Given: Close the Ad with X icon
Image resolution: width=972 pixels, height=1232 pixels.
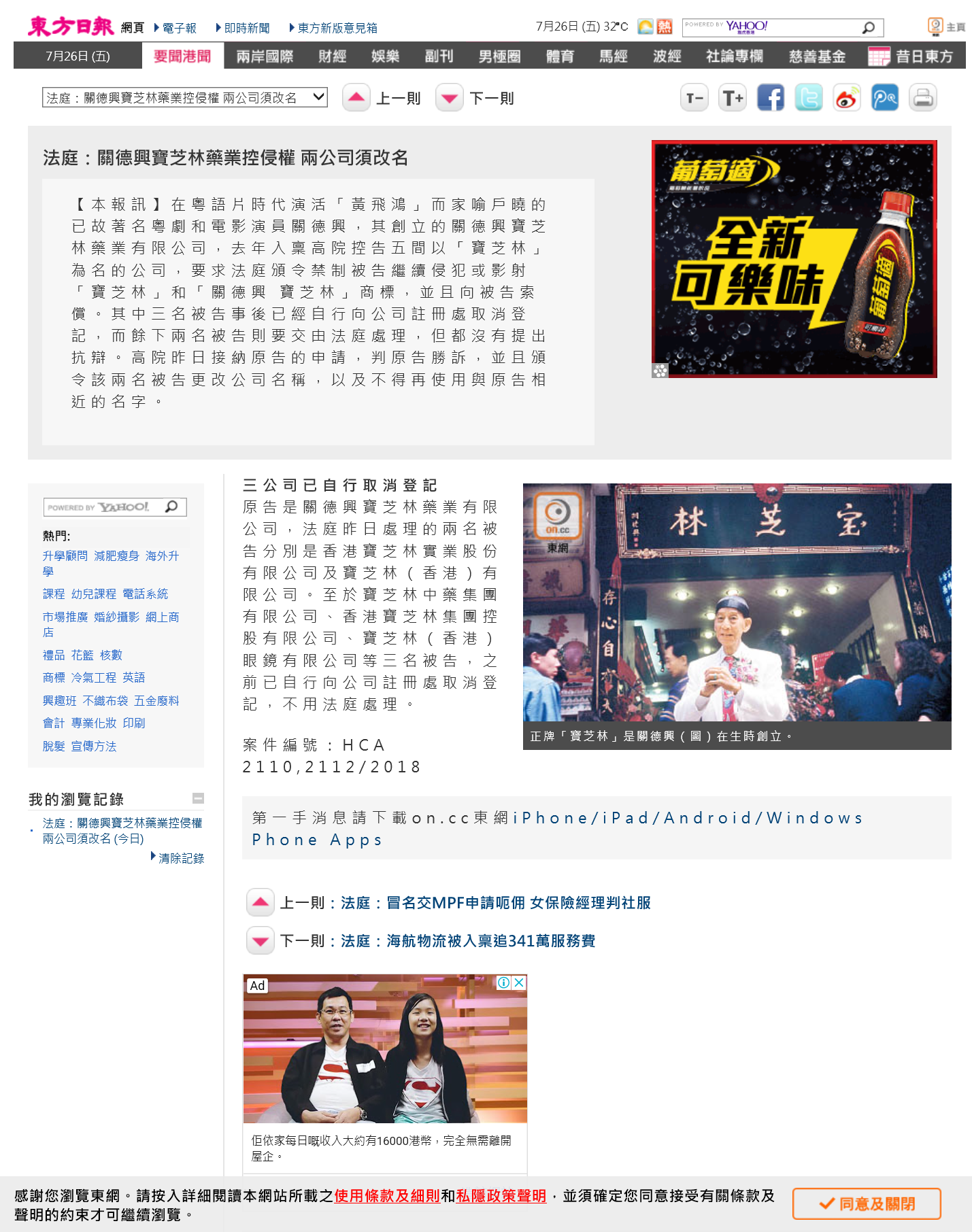Looking at the screenshot, I should tap(519, 982).
